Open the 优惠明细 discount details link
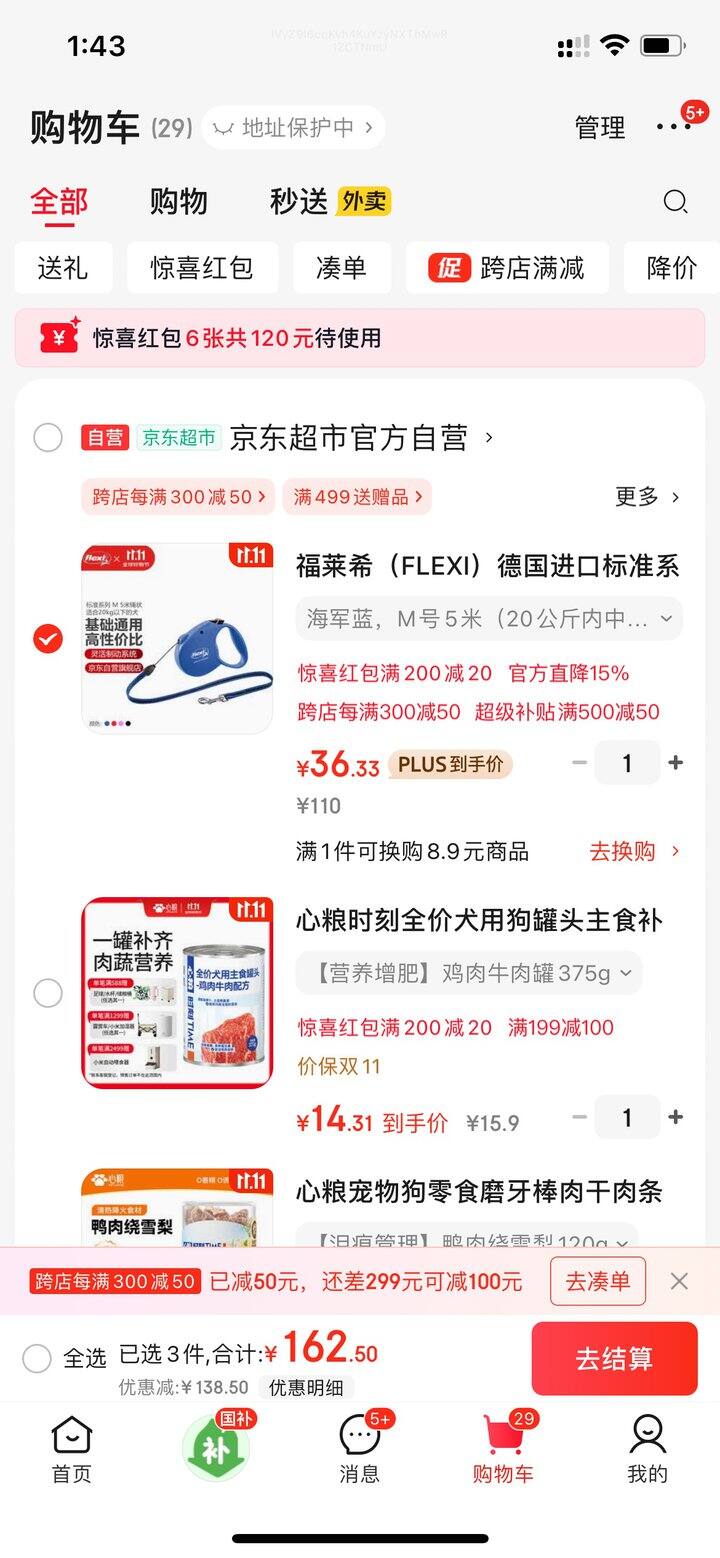Image resolution: width=720 pixels, height=1558 pixels. tap(304, 1387)
